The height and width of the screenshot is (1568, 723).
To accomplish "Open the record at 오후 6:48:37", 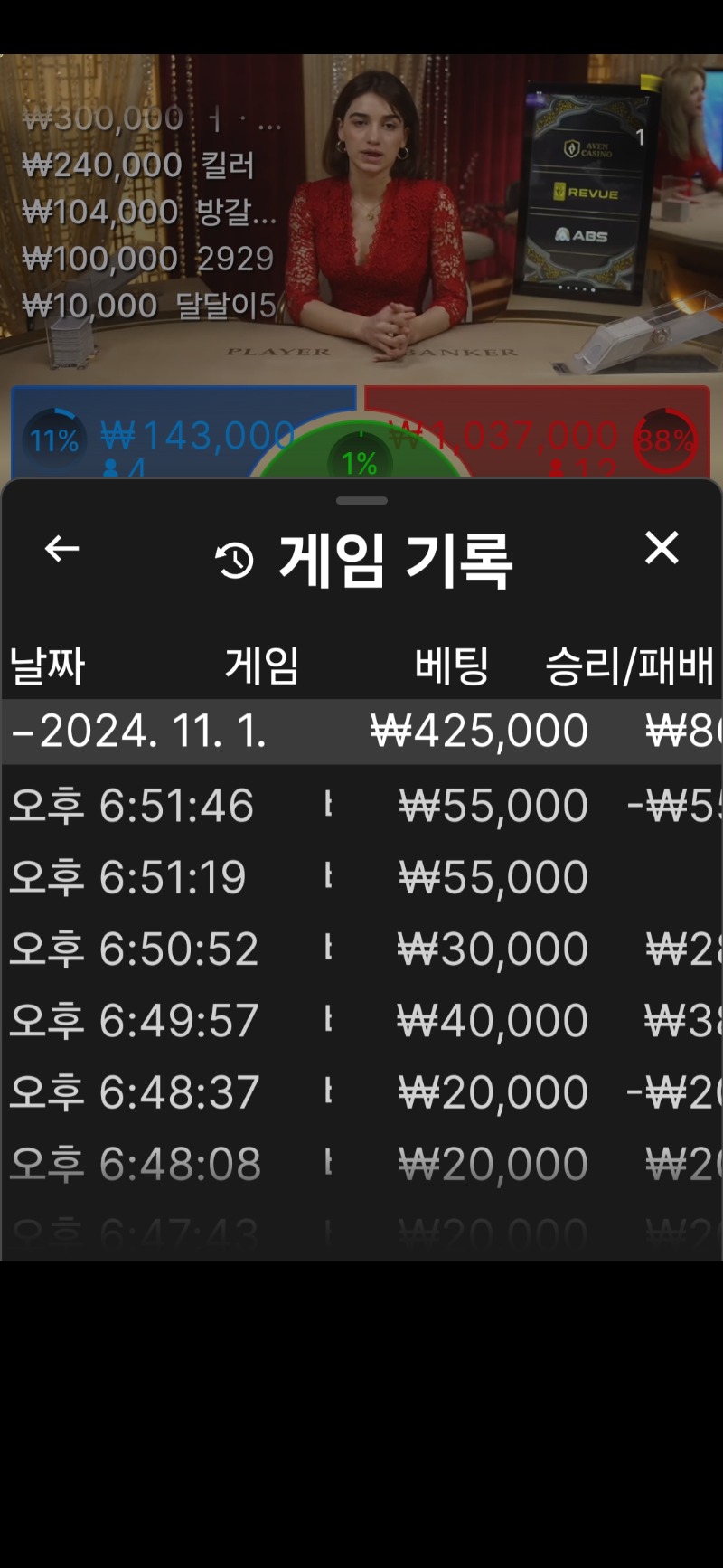I will 361,1091.
